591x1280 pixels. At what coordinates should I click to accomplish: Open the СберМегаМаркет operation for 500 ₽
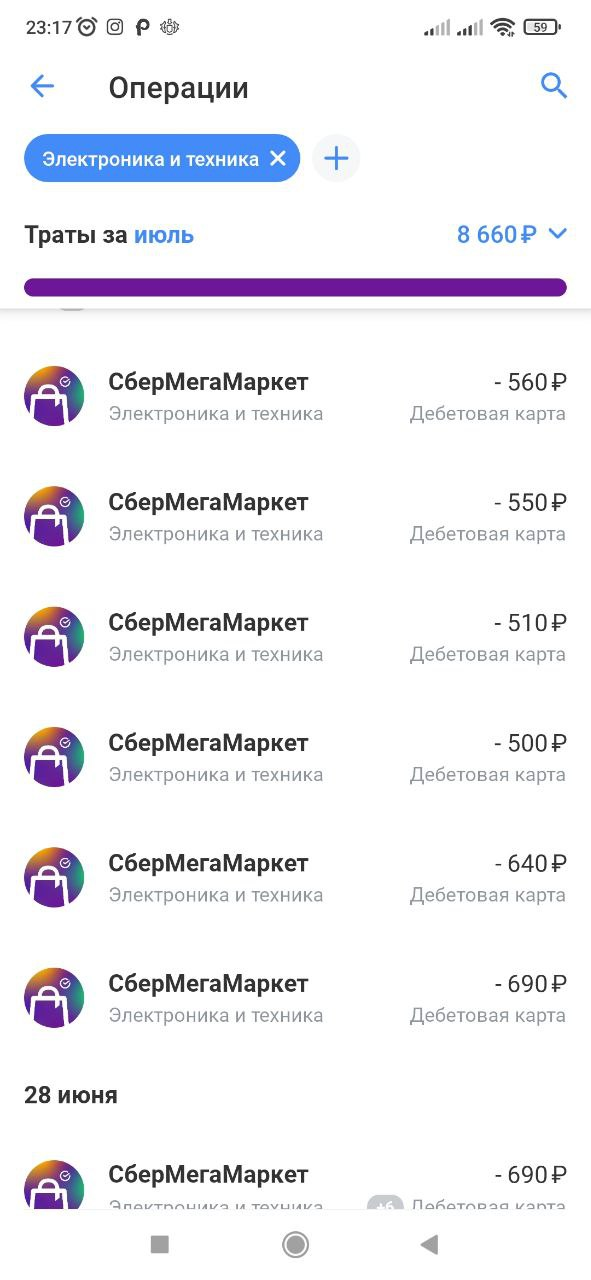[x=295, y=757]
